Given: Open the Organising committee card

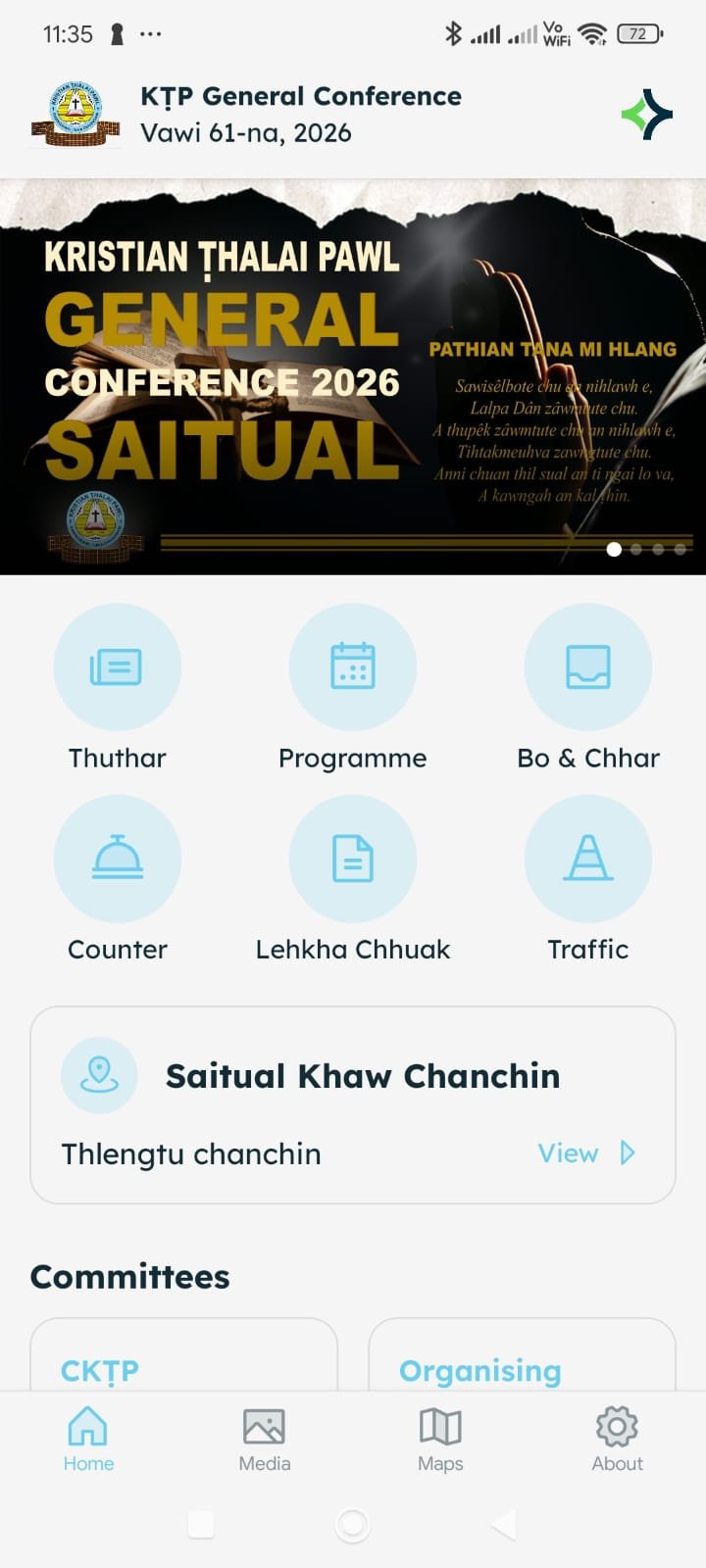Looking at the screenshot, I should coord(522,1362).
